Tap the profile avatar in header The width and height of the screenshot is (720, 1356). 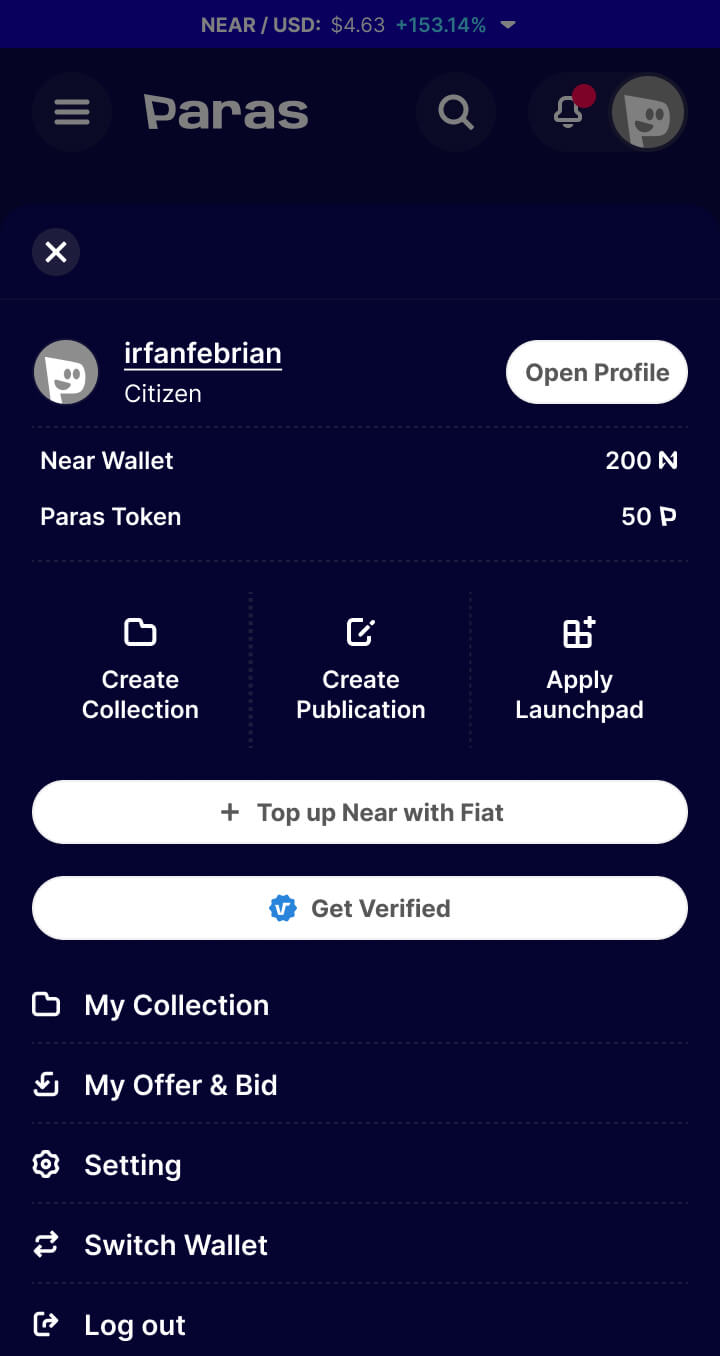click(x=648, y=112)
